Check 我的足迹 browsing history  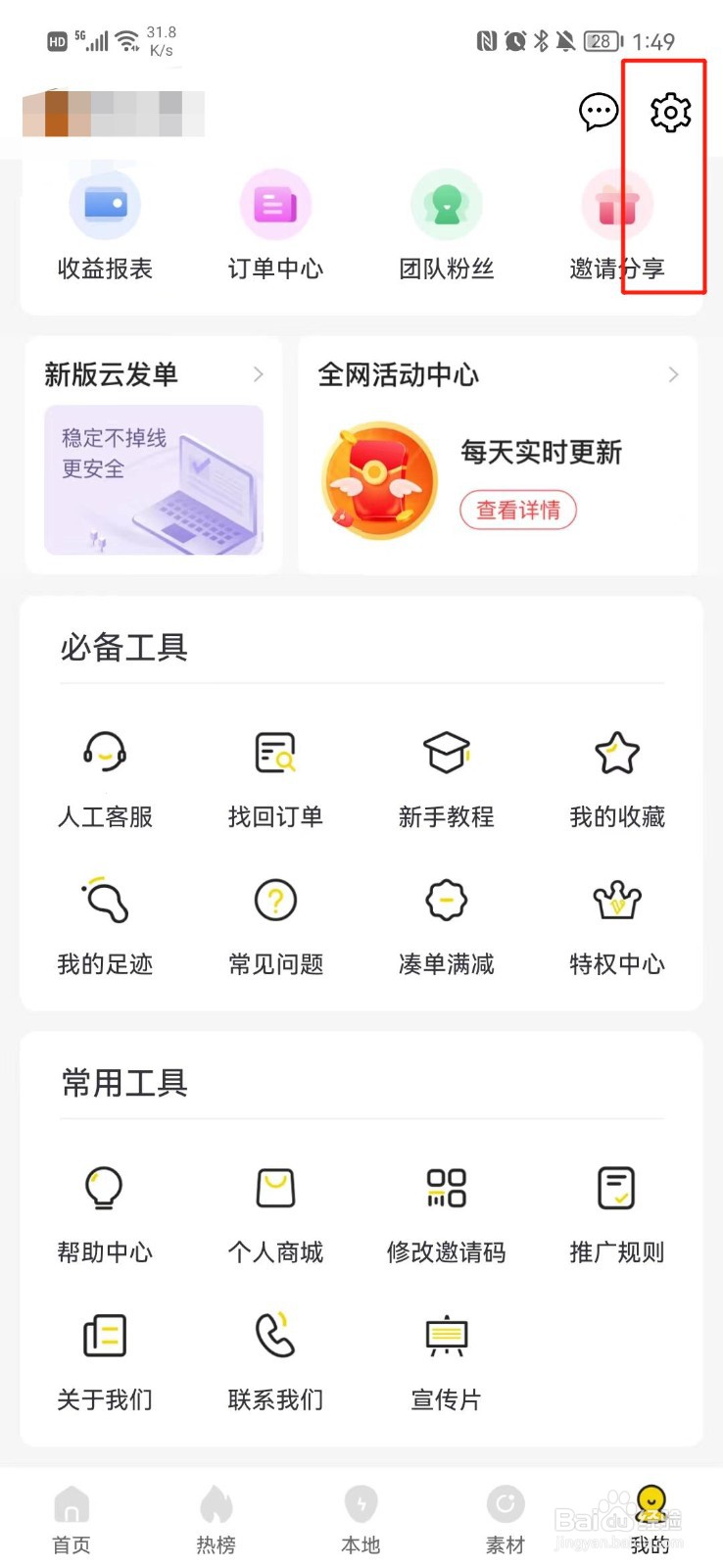105,924
